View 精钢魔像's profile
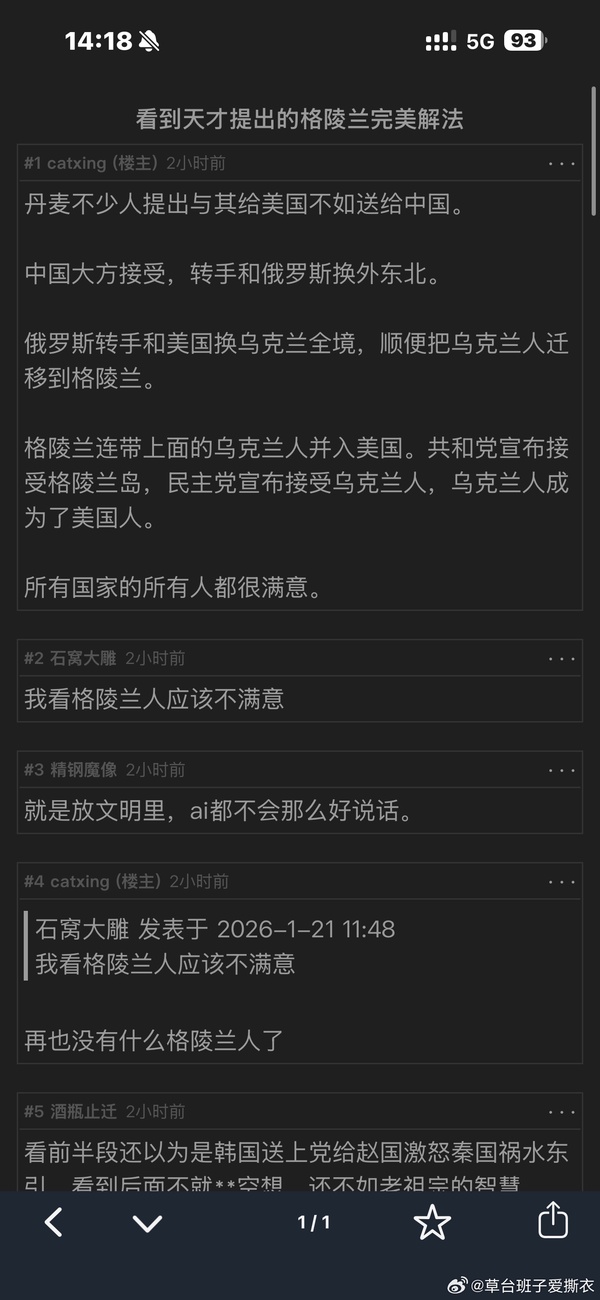The image size is (600, 1300). 83,770
